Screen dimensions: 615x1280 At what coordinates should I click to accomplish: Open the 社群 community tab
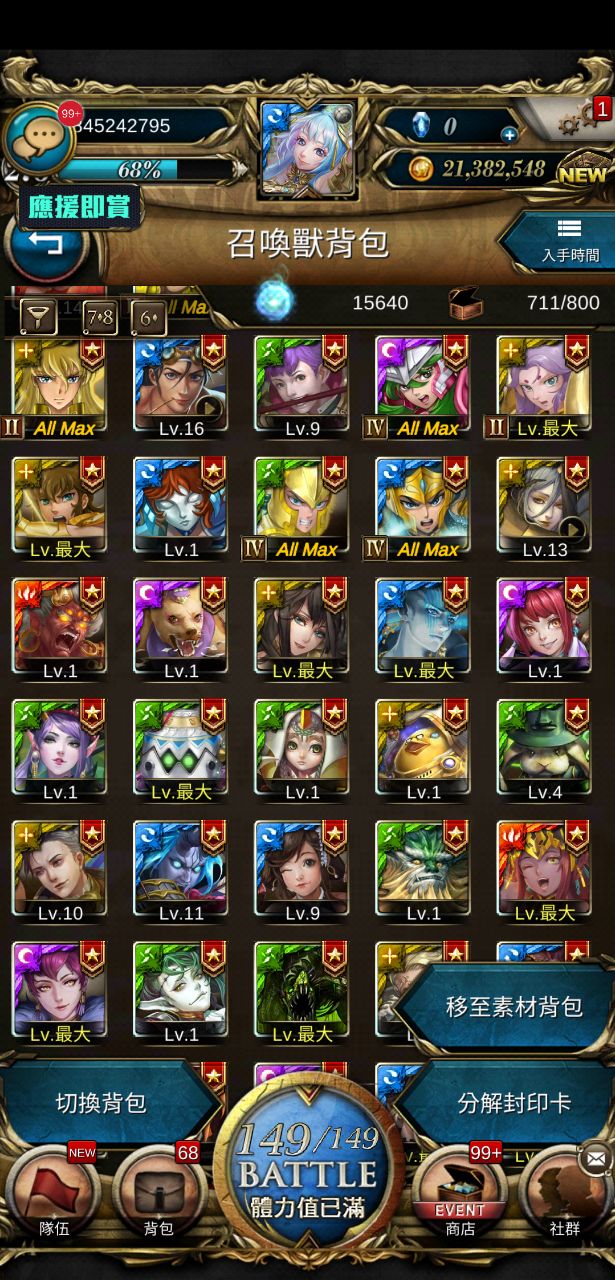click(x=565, y=1200)
